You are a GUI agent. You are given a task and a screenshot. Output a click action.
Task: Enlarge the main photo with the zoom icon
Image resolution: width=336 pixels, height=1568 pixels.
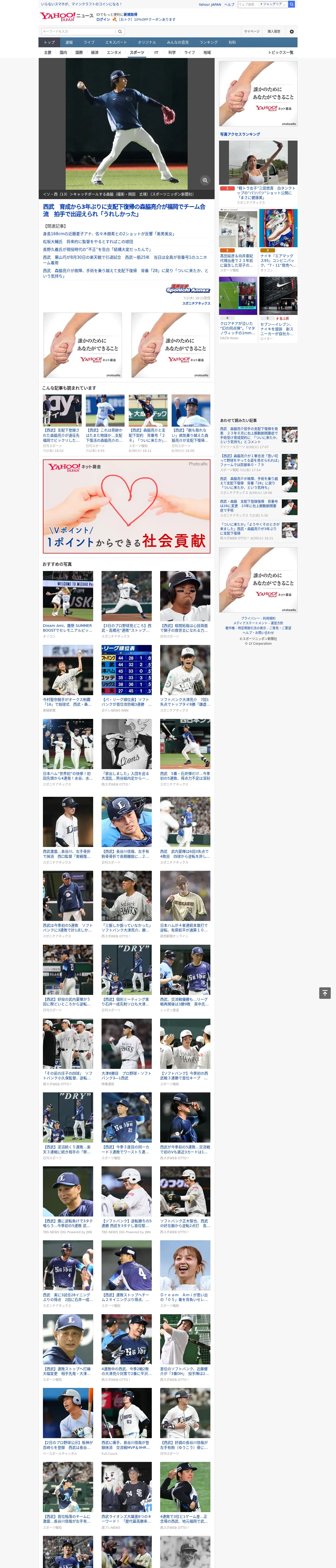click(x=205, y=180)
